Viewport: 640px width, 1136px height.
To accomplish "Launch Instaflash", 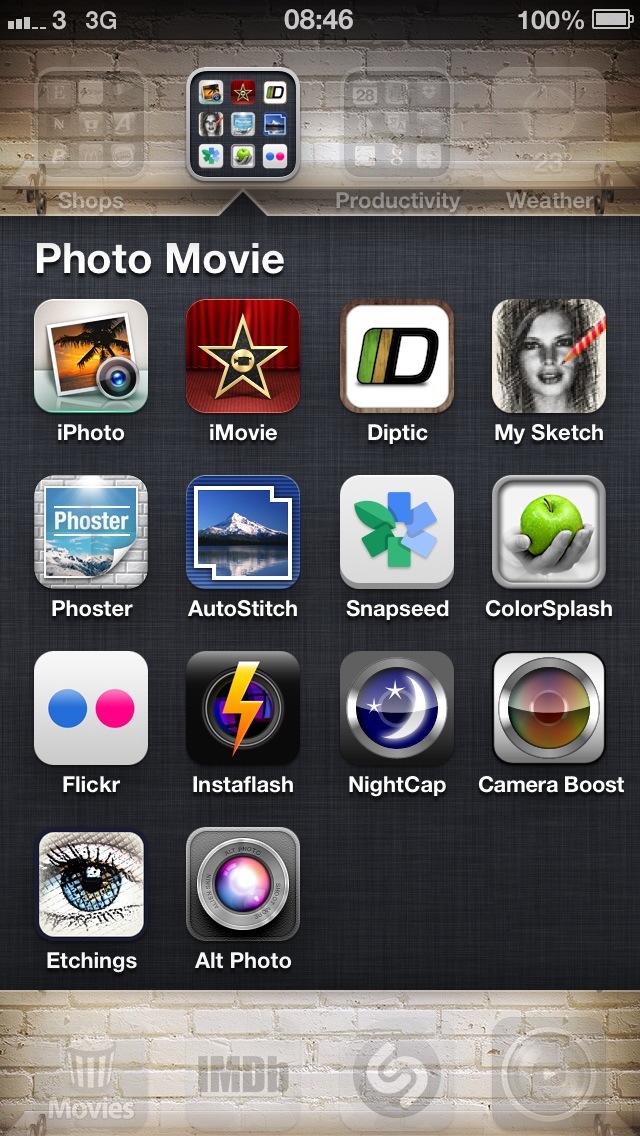I will [x=243, y=709].
